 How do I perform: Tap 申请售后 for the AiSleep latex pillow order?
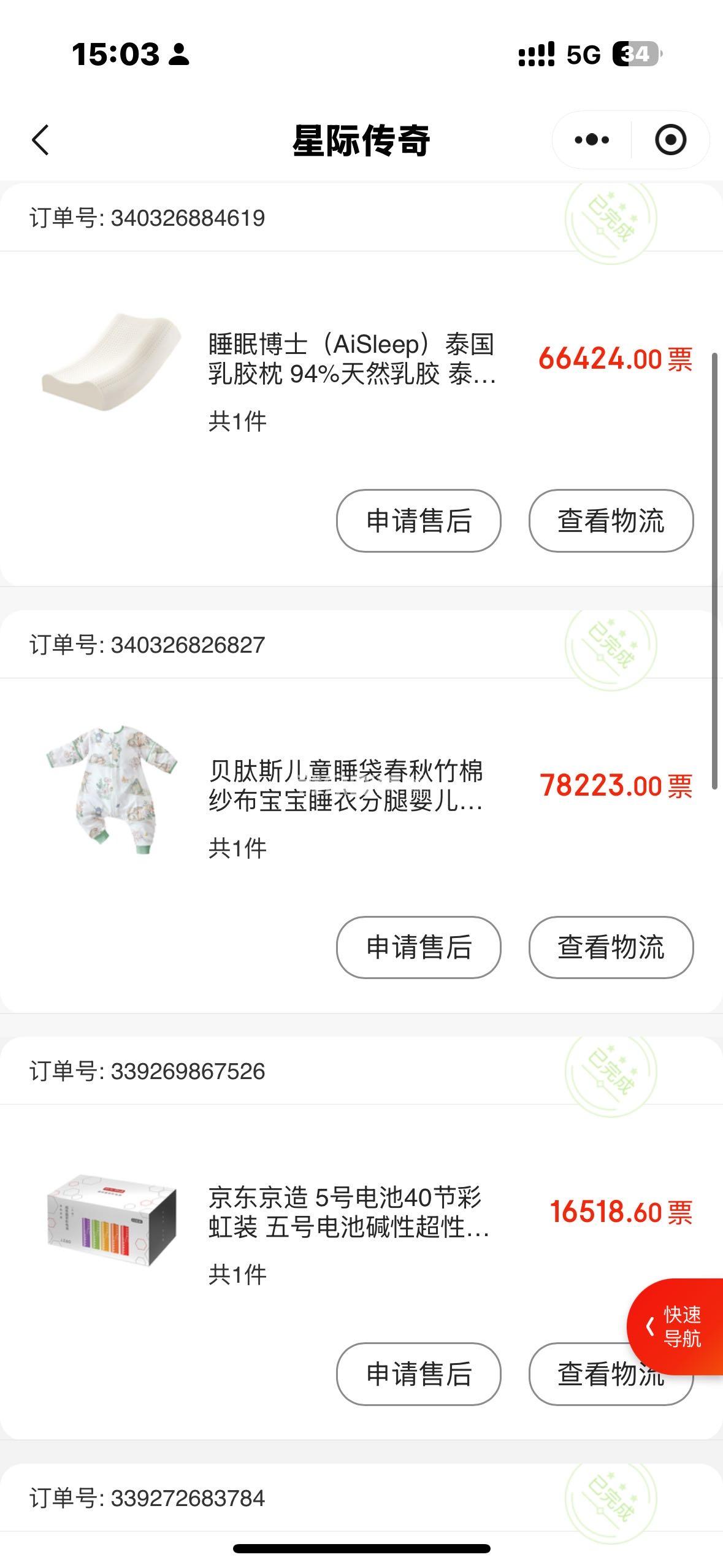coord(418,521)
